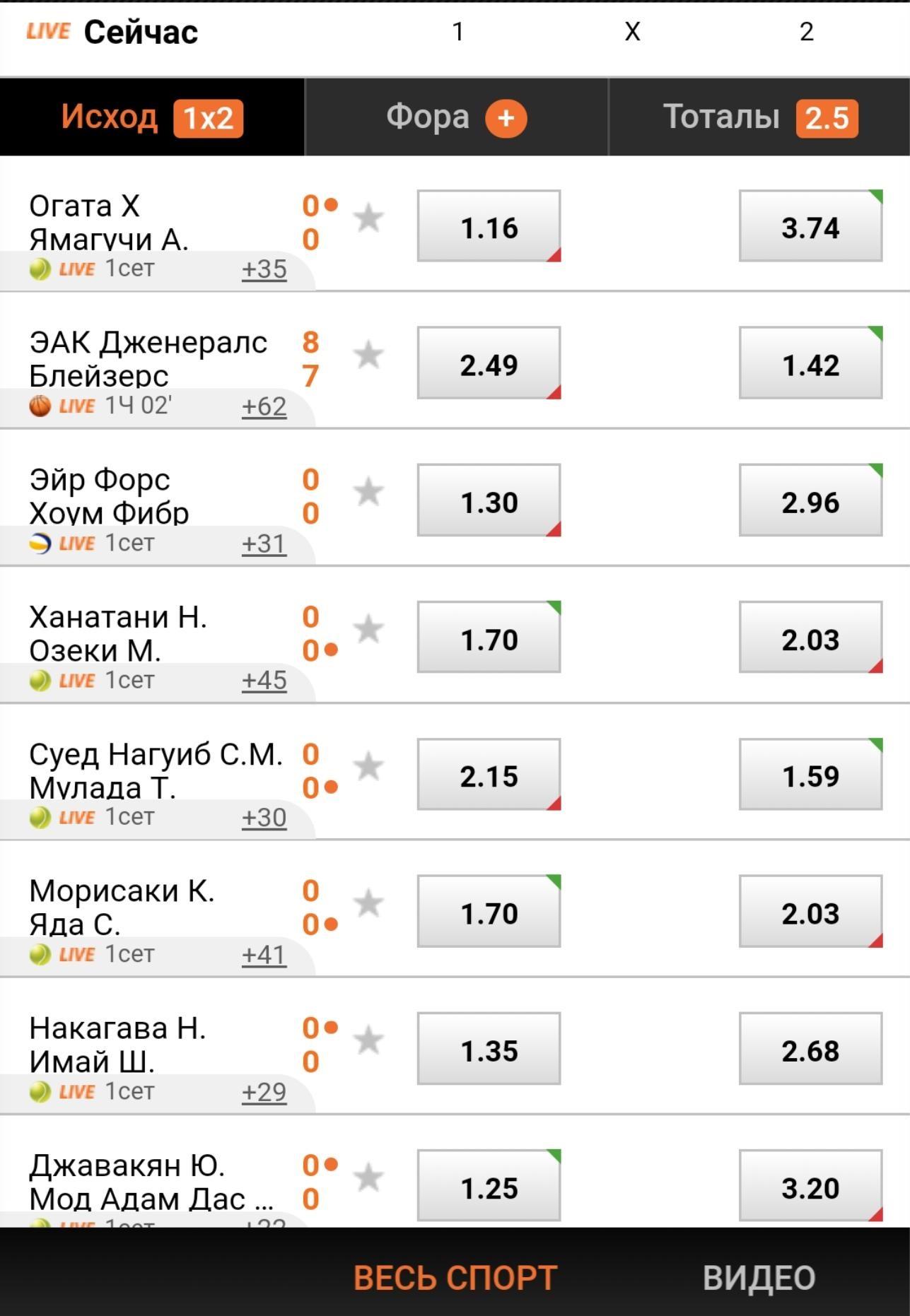Go to the Видео section
The image size is (910, 1316).
click(759, 1277)
